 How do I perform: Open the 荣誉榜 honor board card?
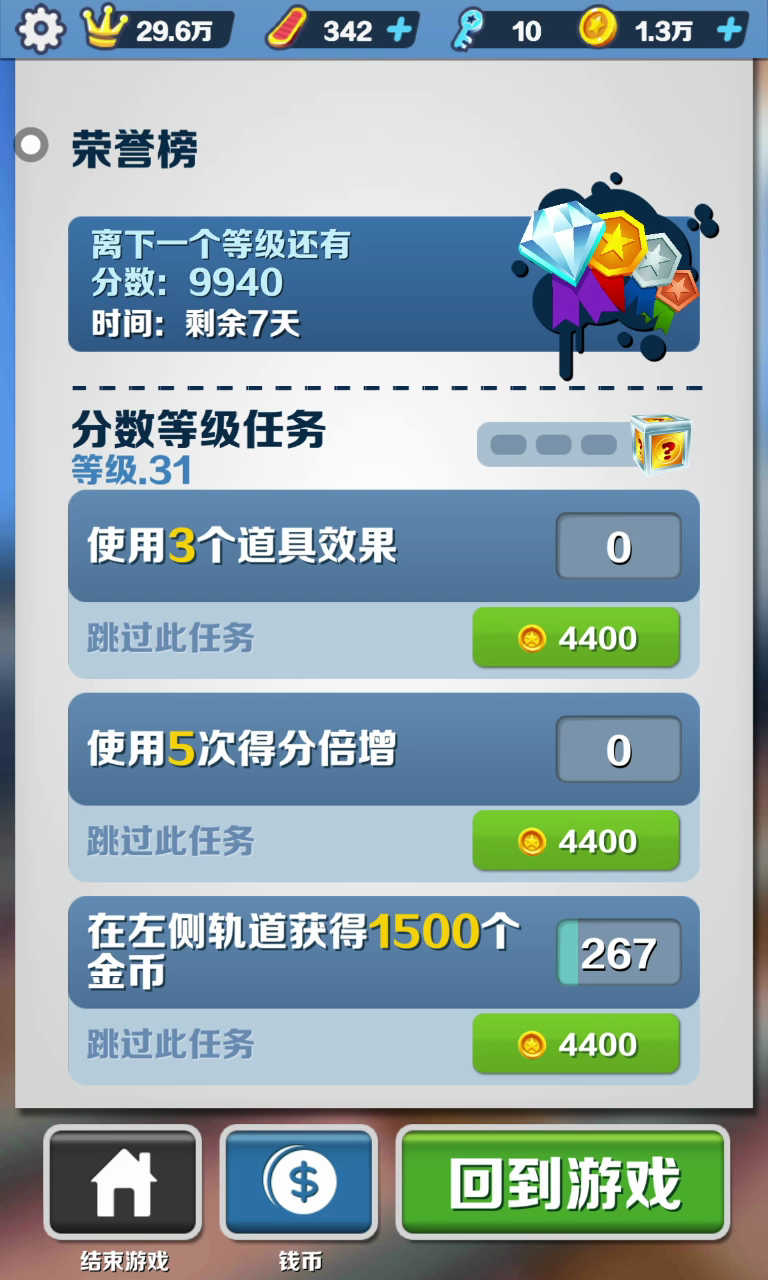coord(383,284)
